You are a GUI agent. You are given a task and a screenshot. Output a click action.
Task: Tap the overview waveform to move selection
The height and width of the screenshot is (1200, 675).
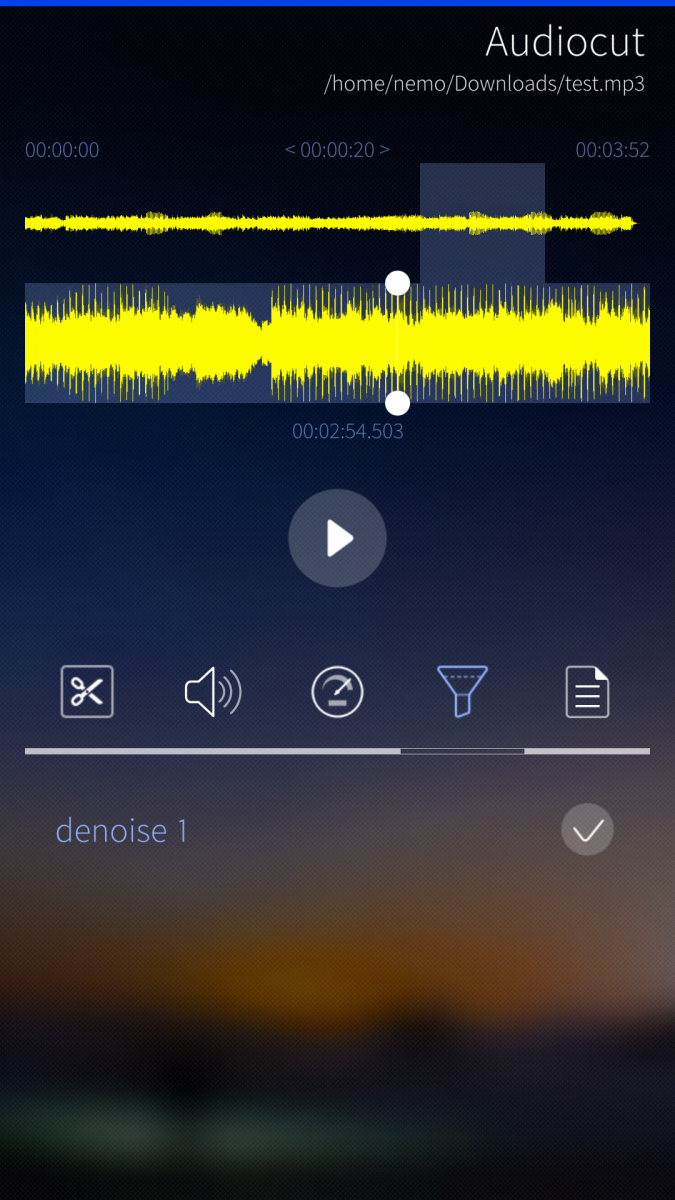[x=250, y=223]
